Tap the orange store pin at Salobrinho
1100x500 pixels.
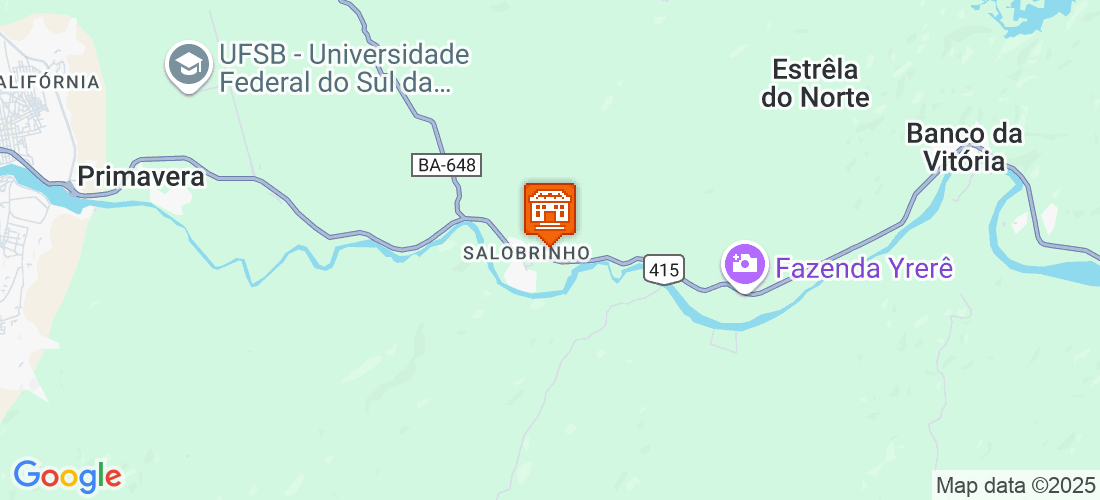coord(549,210)
